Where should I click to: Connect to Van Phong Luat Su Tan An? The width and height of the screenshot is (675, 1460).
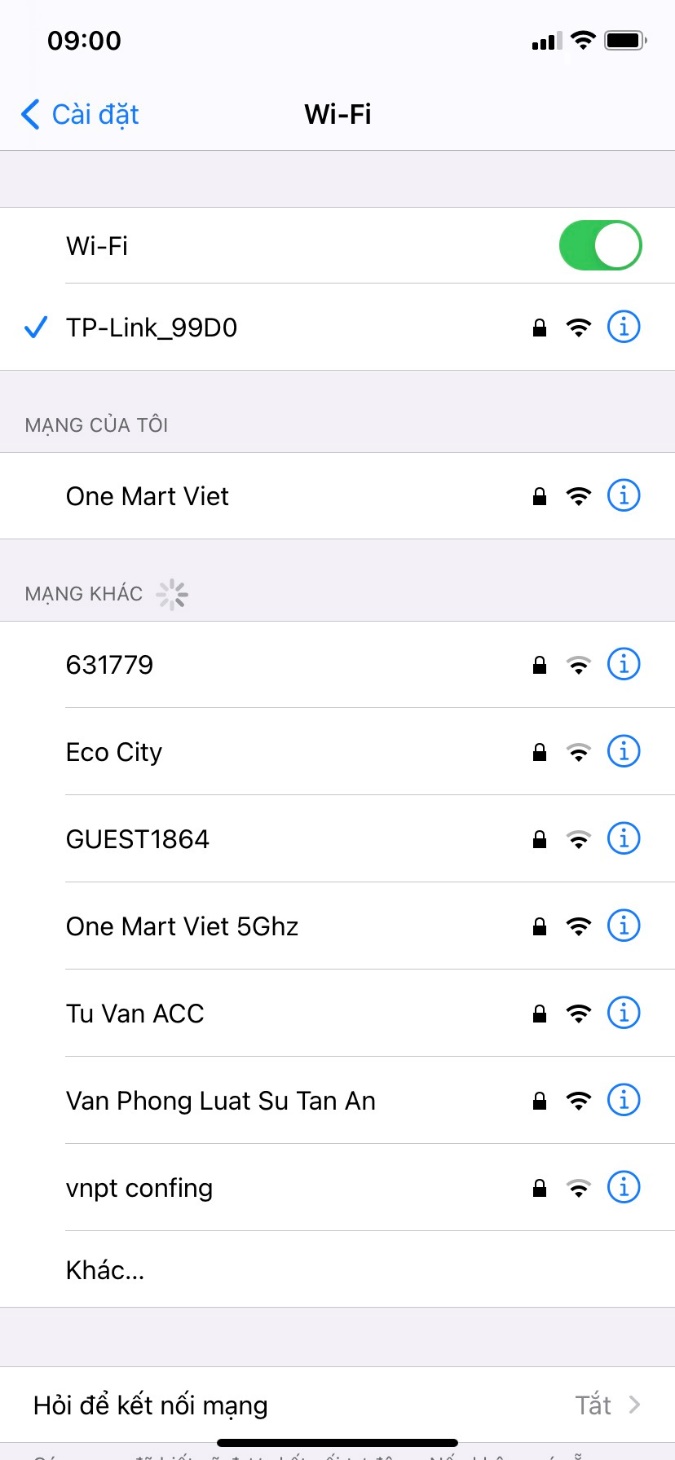point(221,1101)
